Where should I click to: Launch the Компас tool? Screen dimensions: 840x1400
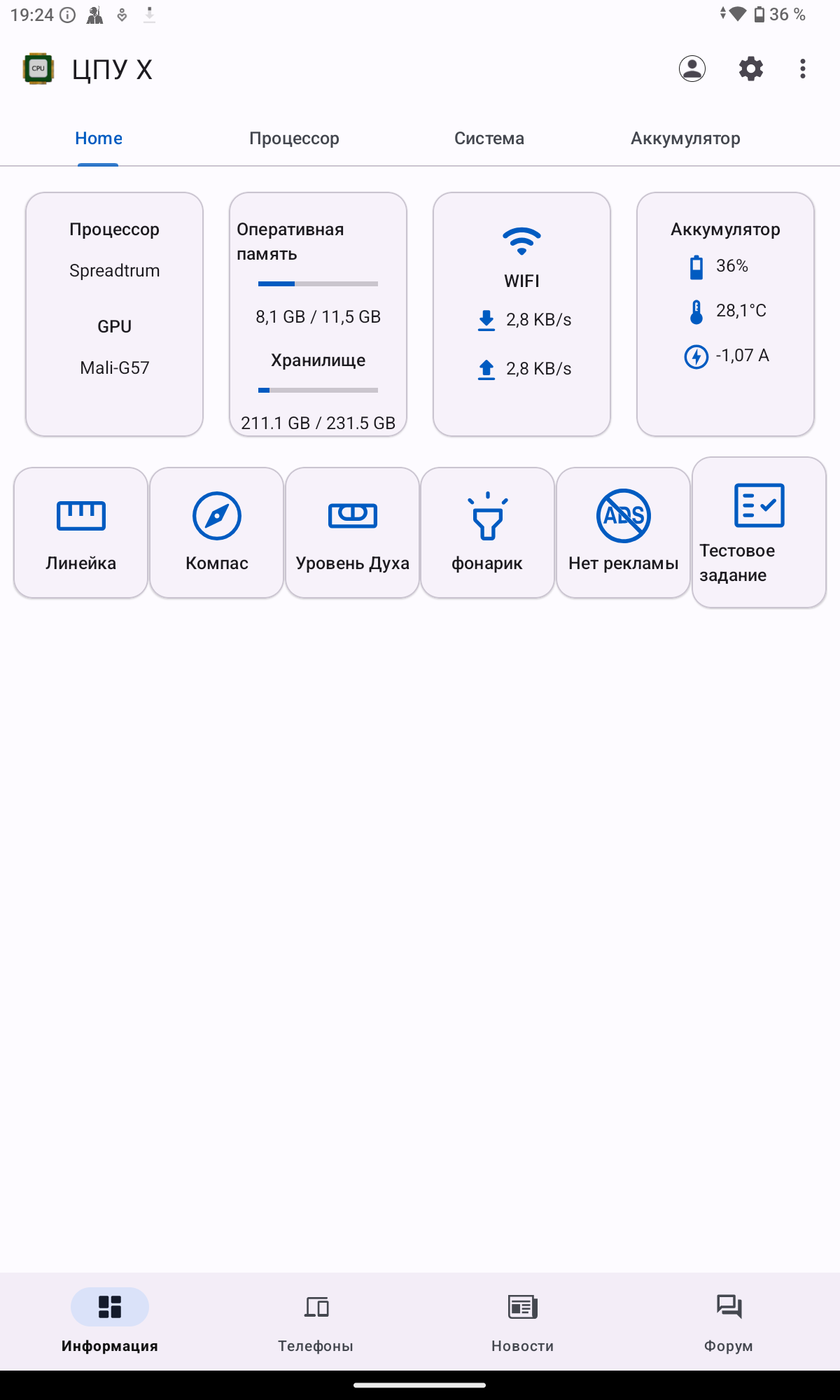pos(217,533)
